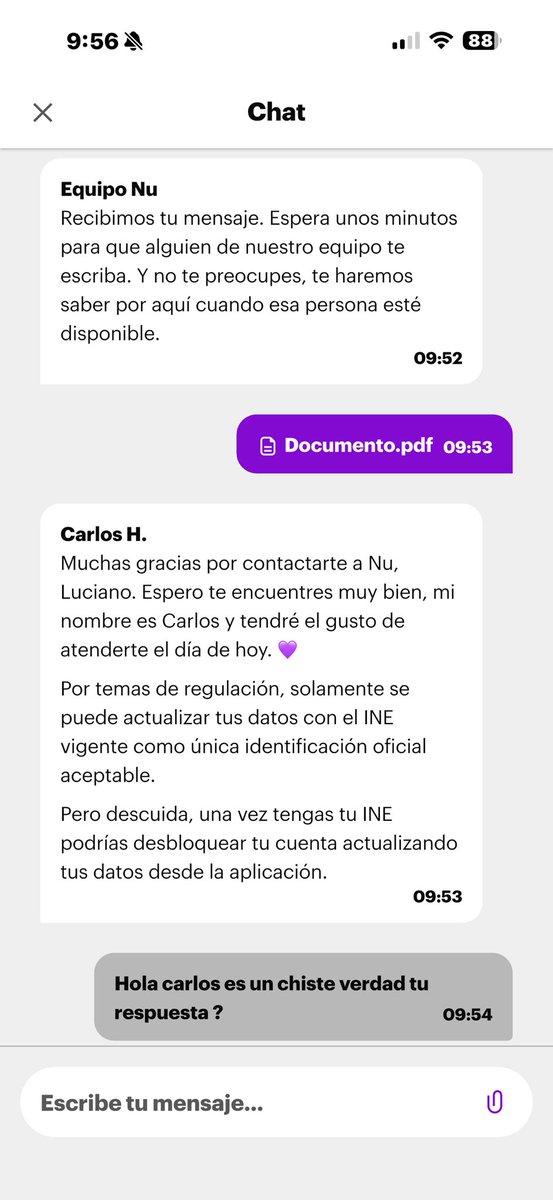The image size is (553, 1200).
Task: Attach a file with the paperclip icon
Action: (494, 1103)
